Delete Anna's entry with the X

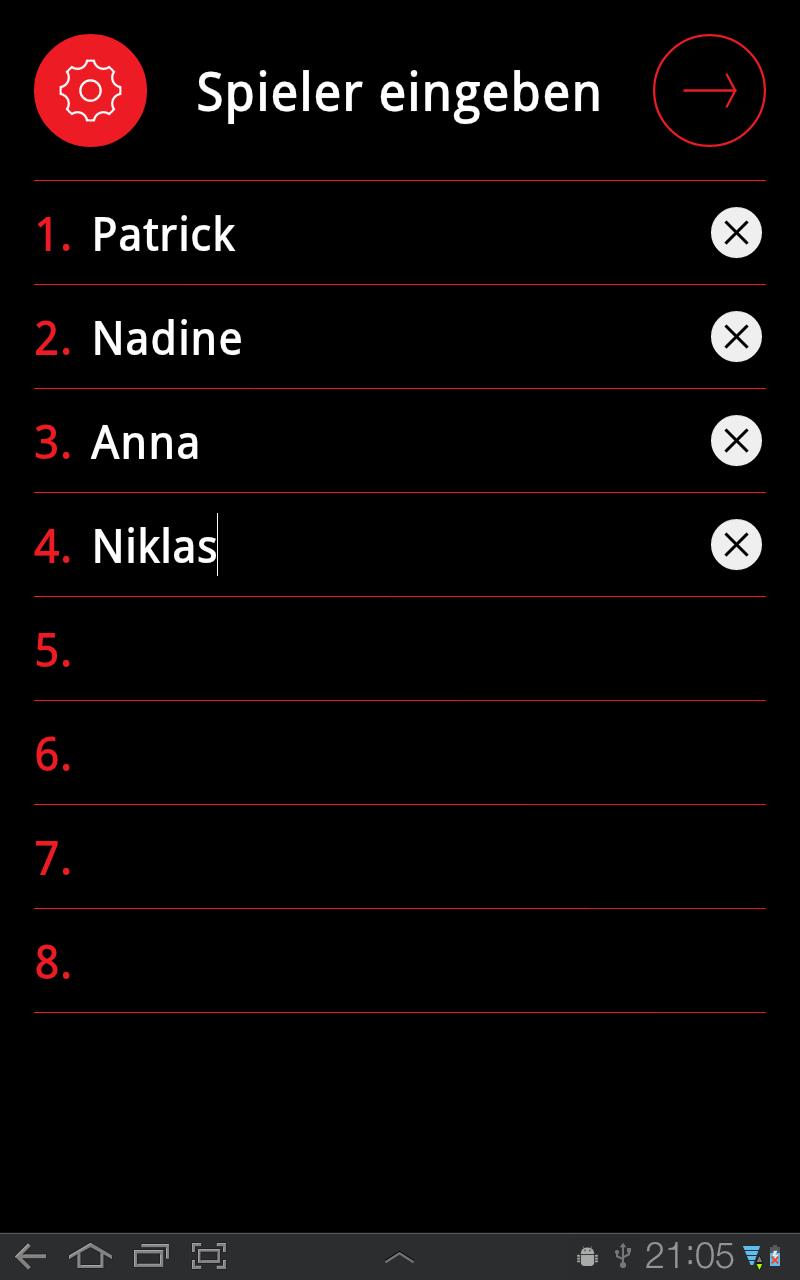[x=736, y=442]
